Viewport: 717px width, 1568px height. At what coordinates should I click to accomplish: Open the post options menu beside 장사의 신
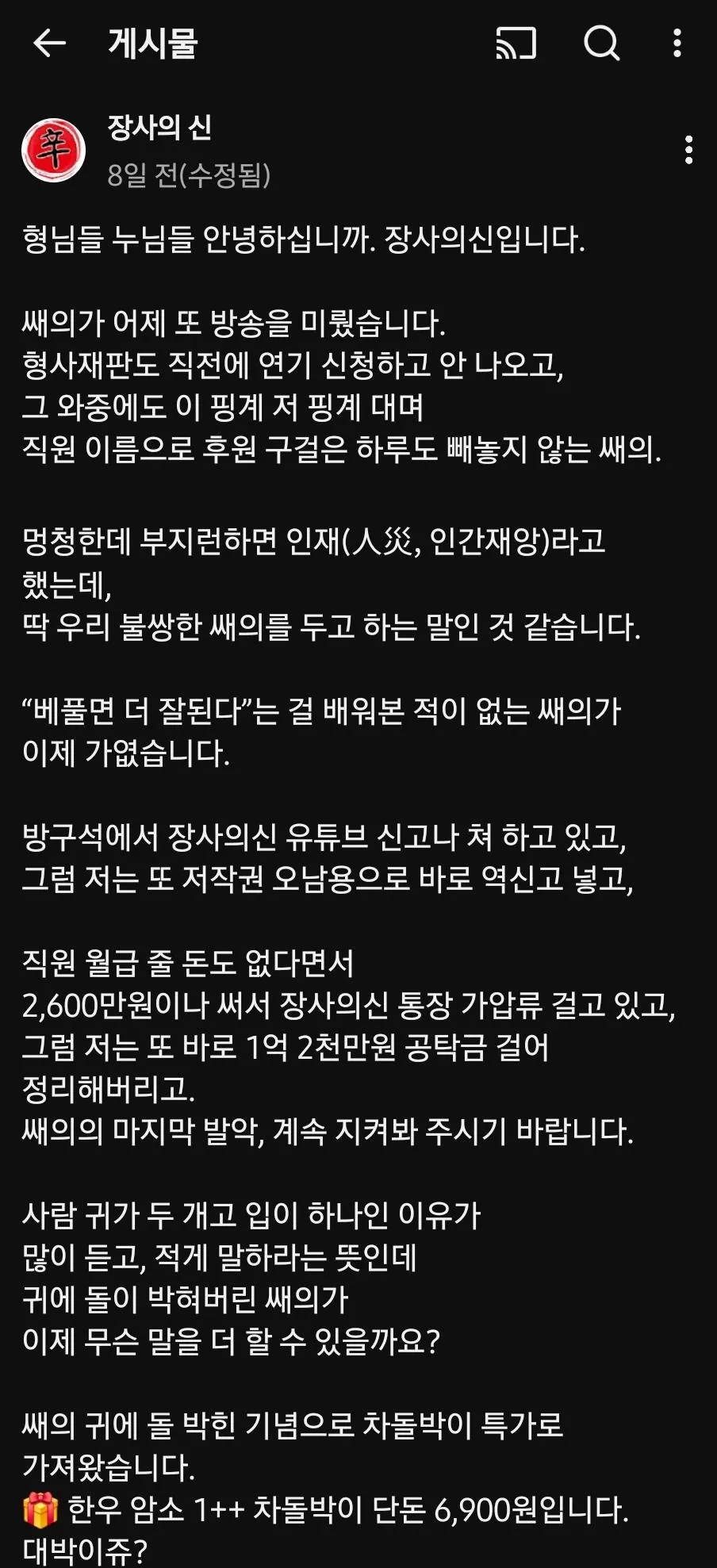pyautogui.click(x=688, y=150)
